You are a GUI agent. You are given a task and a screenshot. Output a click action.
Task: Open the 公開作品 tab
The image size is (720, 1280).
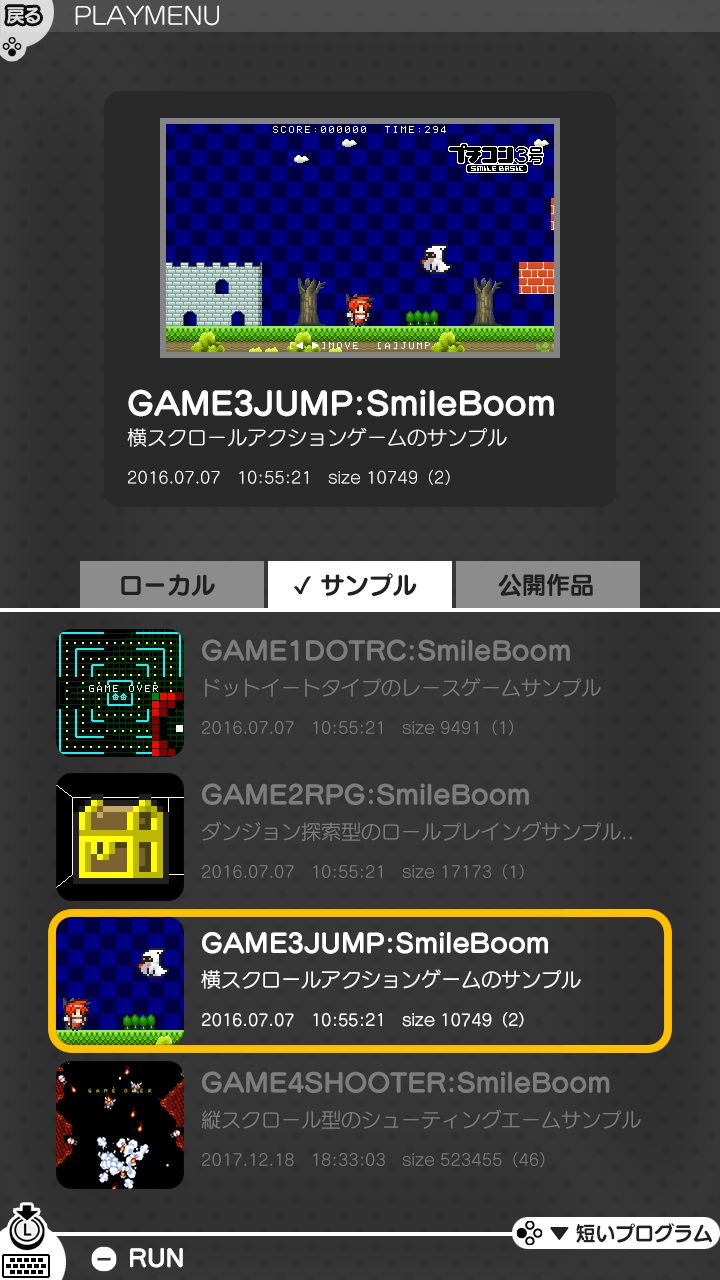tap(546, 585)
